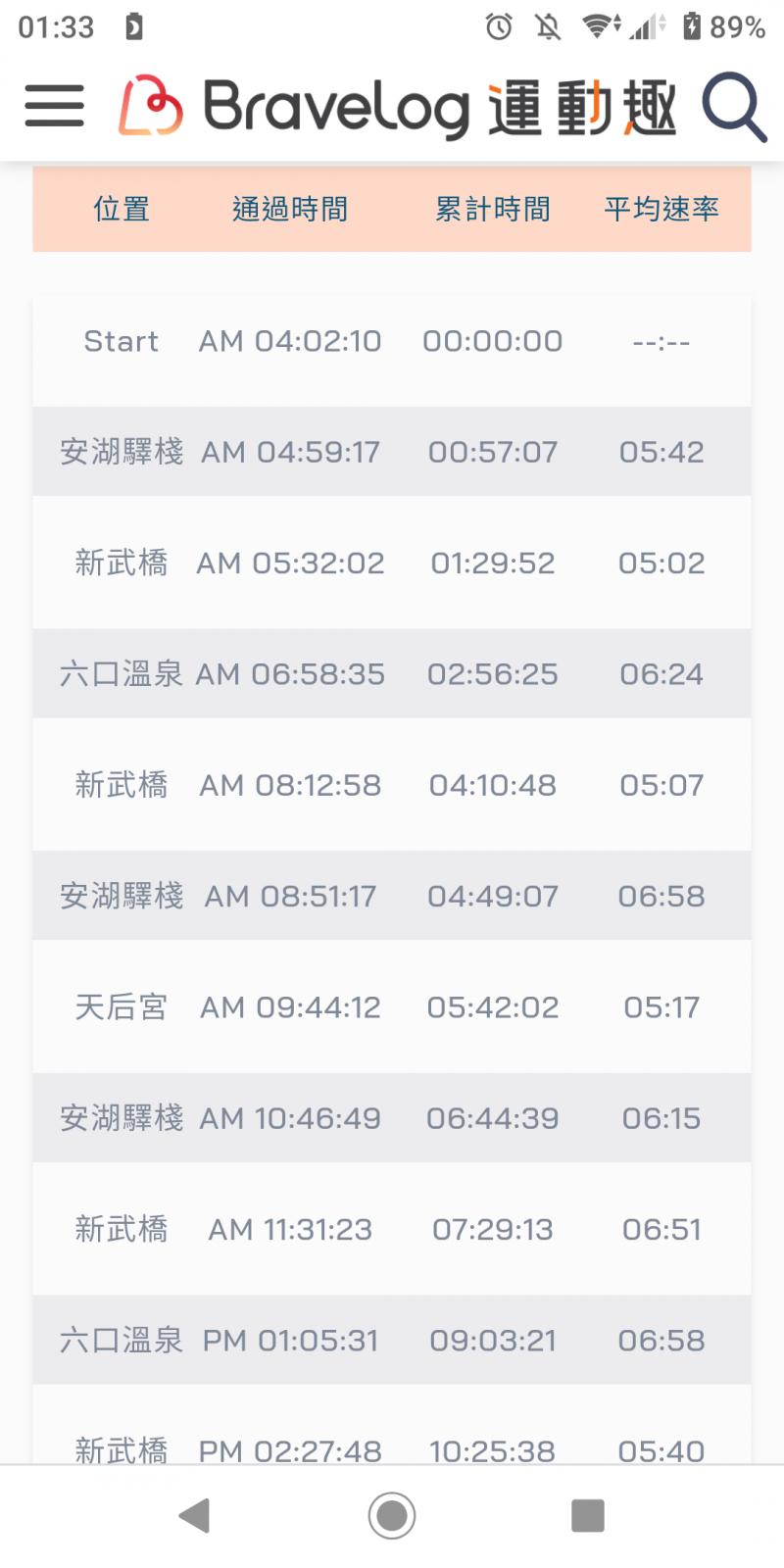The width and height of the screenshot is (784, 1568).
Task: Open the recent apps square button
Action: click(587, 1515)
